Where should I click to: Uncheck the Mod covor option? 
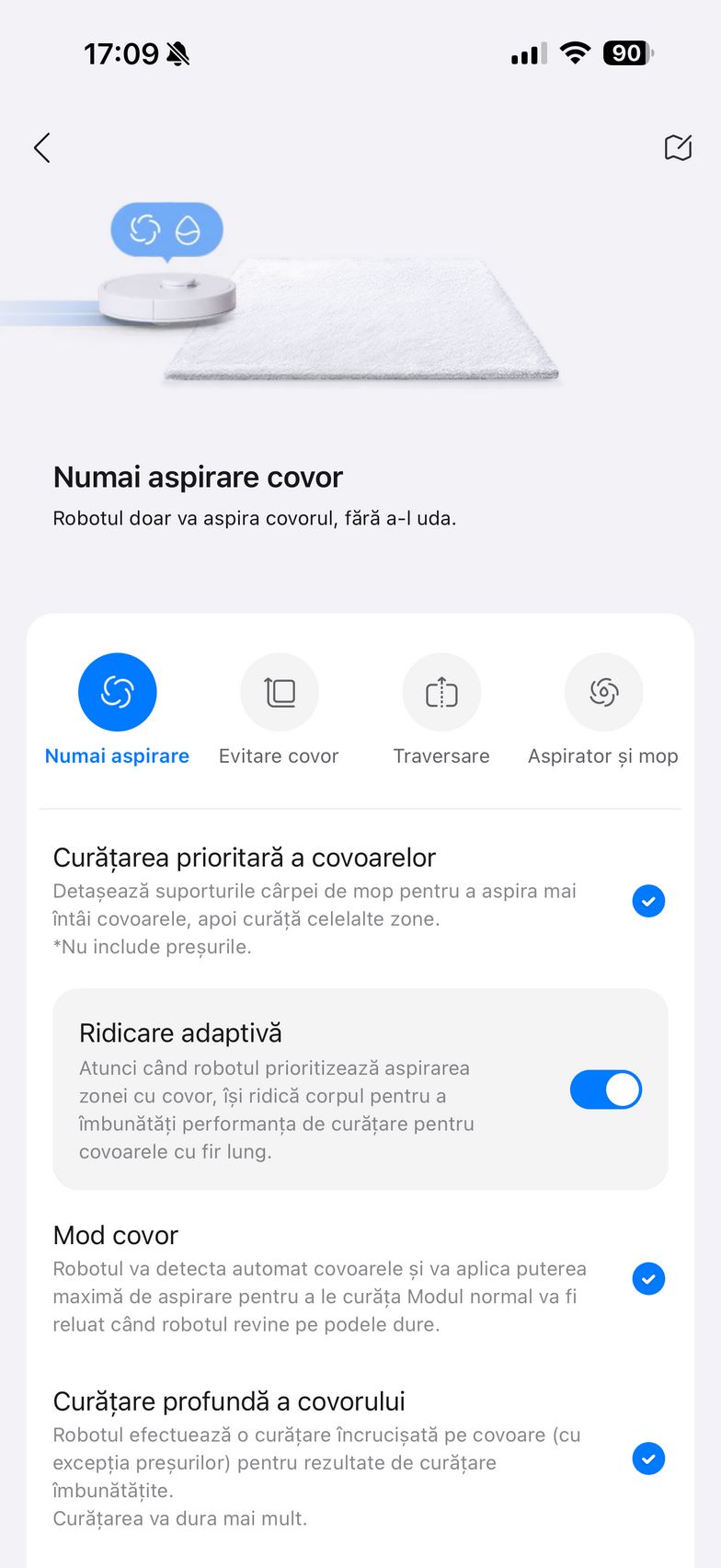648,1278
